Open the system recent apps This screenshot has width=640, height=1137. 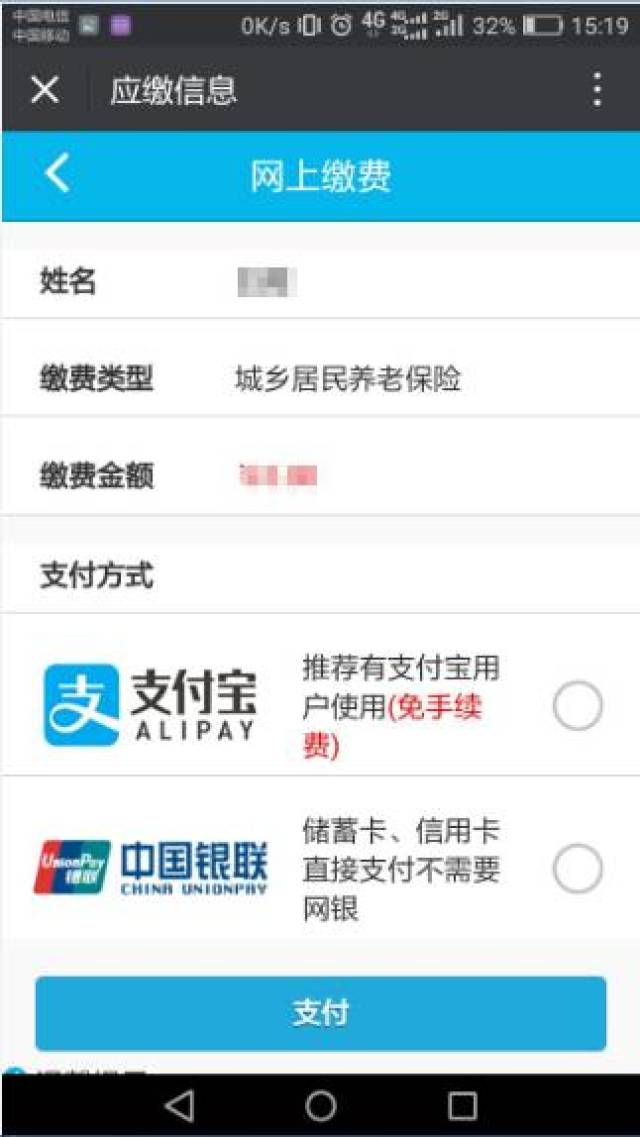pos(462,1105)
